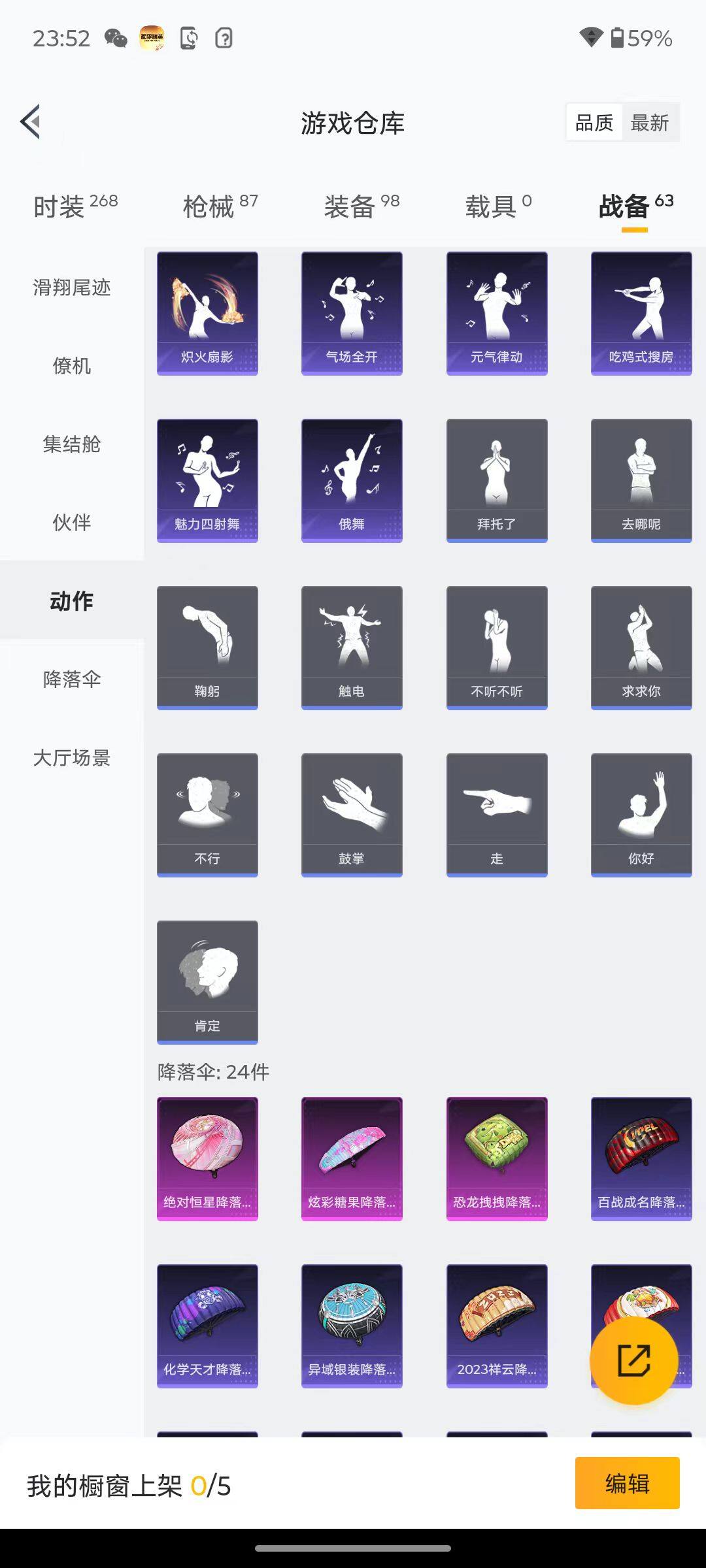Open the 吃鸡式搜房 emote item

pos(641,314)
